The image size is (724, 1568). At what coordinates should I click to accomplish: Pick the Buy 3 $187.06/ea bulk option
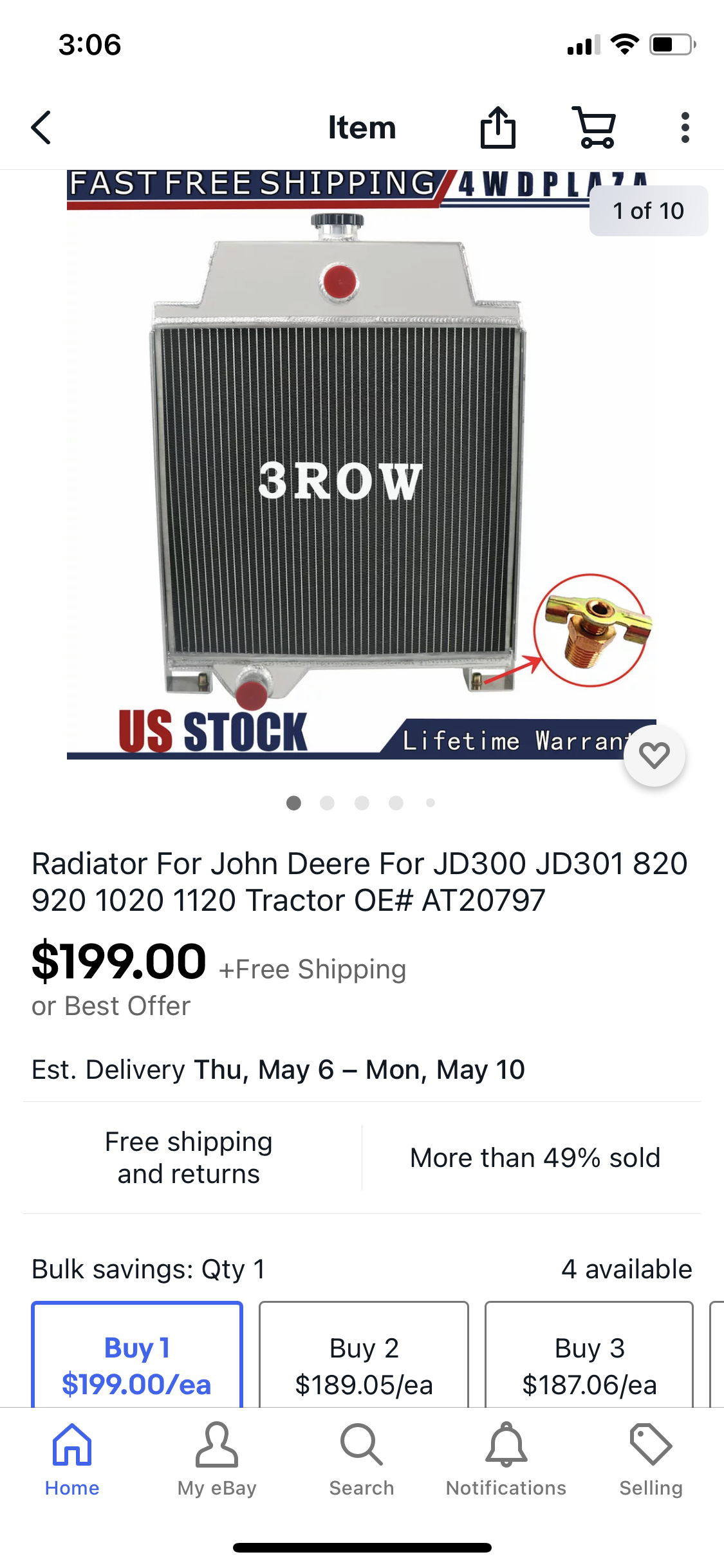pos(589,1358)
